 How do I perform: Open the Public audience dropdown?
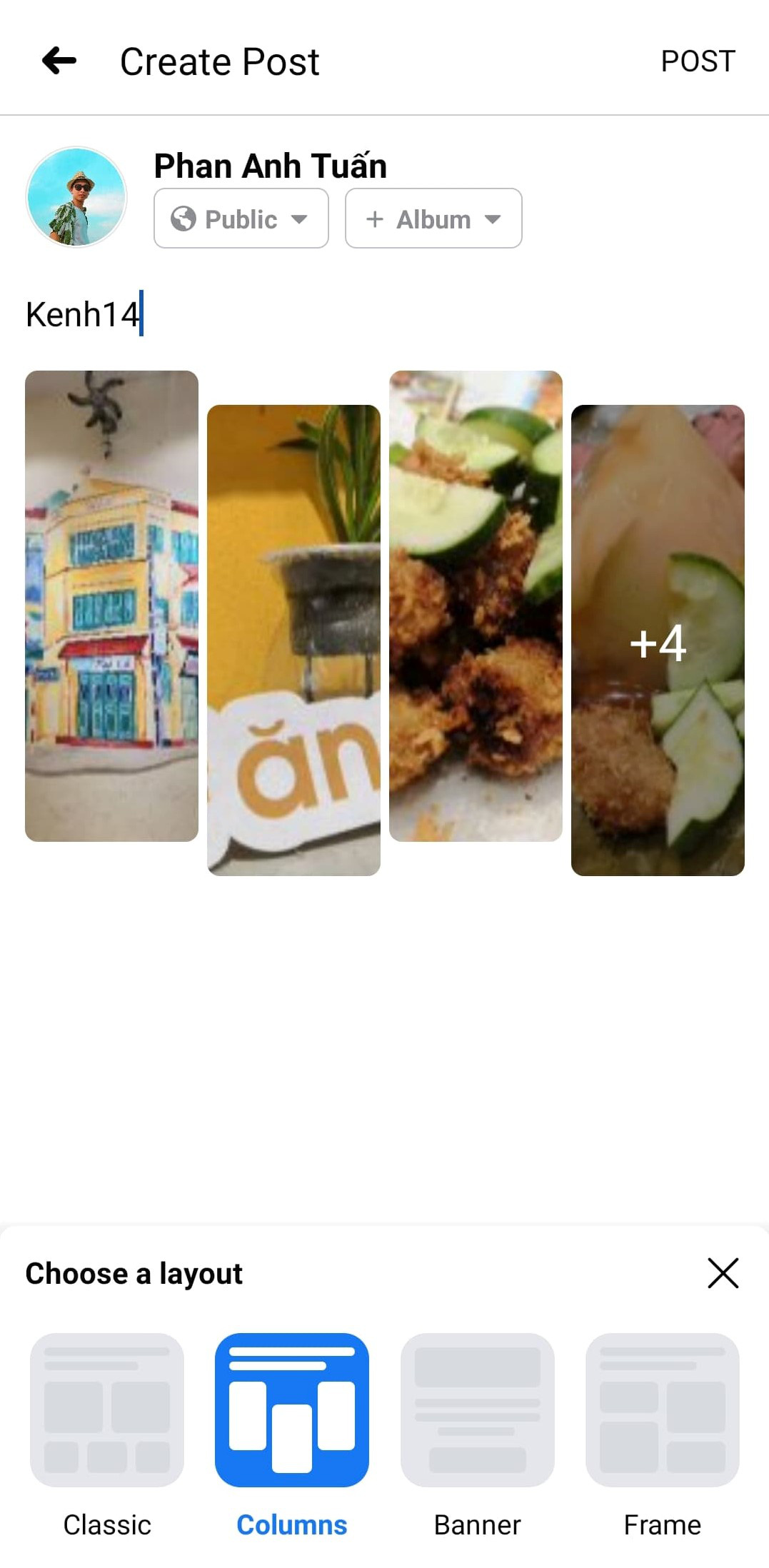tap(241, 218)
